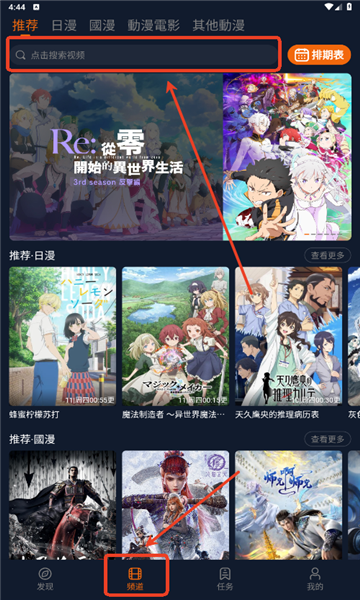Open the 天久鹰央的推理病历表 card
Screen dimensions: 360x600
pos(288,343)
